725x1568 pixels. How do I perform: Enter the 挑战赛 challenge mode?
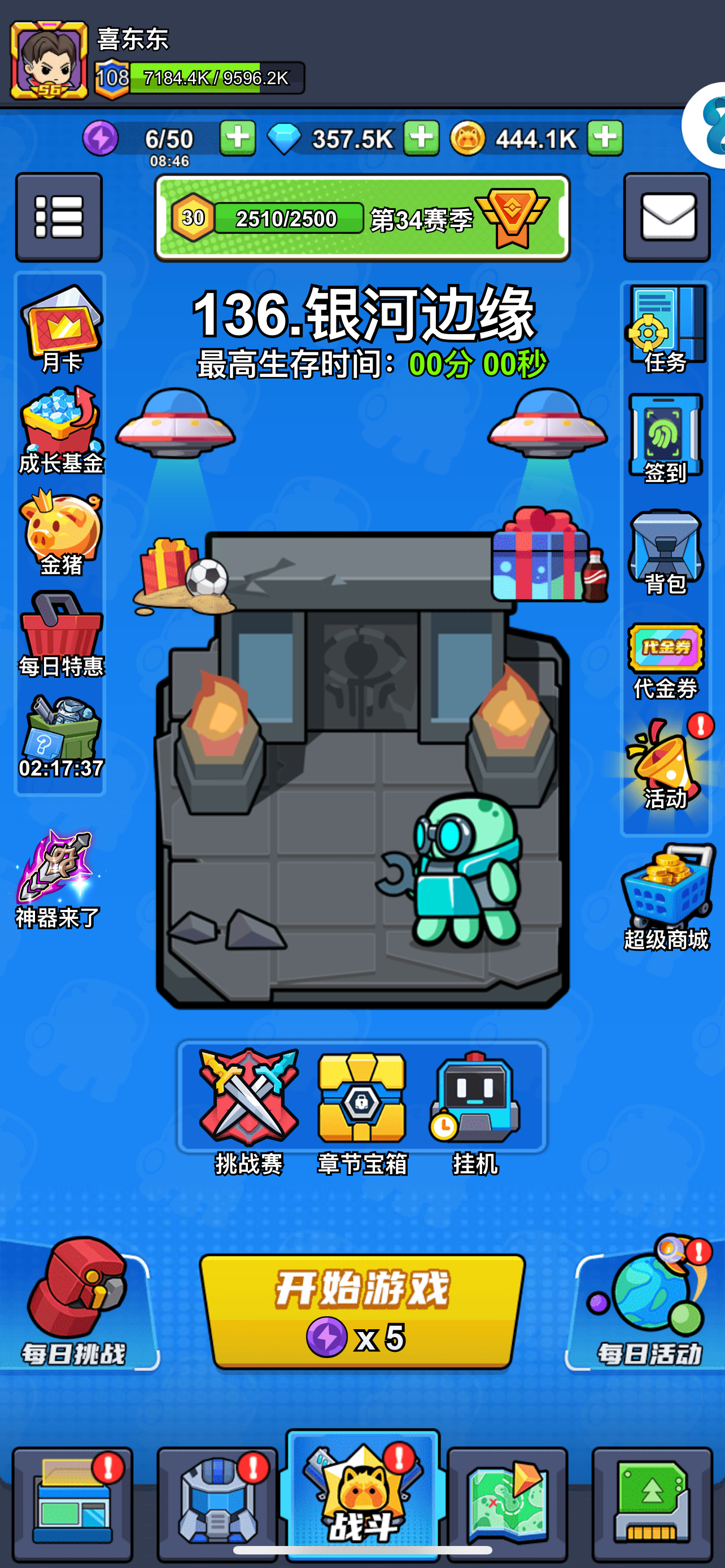[249, 1111]
